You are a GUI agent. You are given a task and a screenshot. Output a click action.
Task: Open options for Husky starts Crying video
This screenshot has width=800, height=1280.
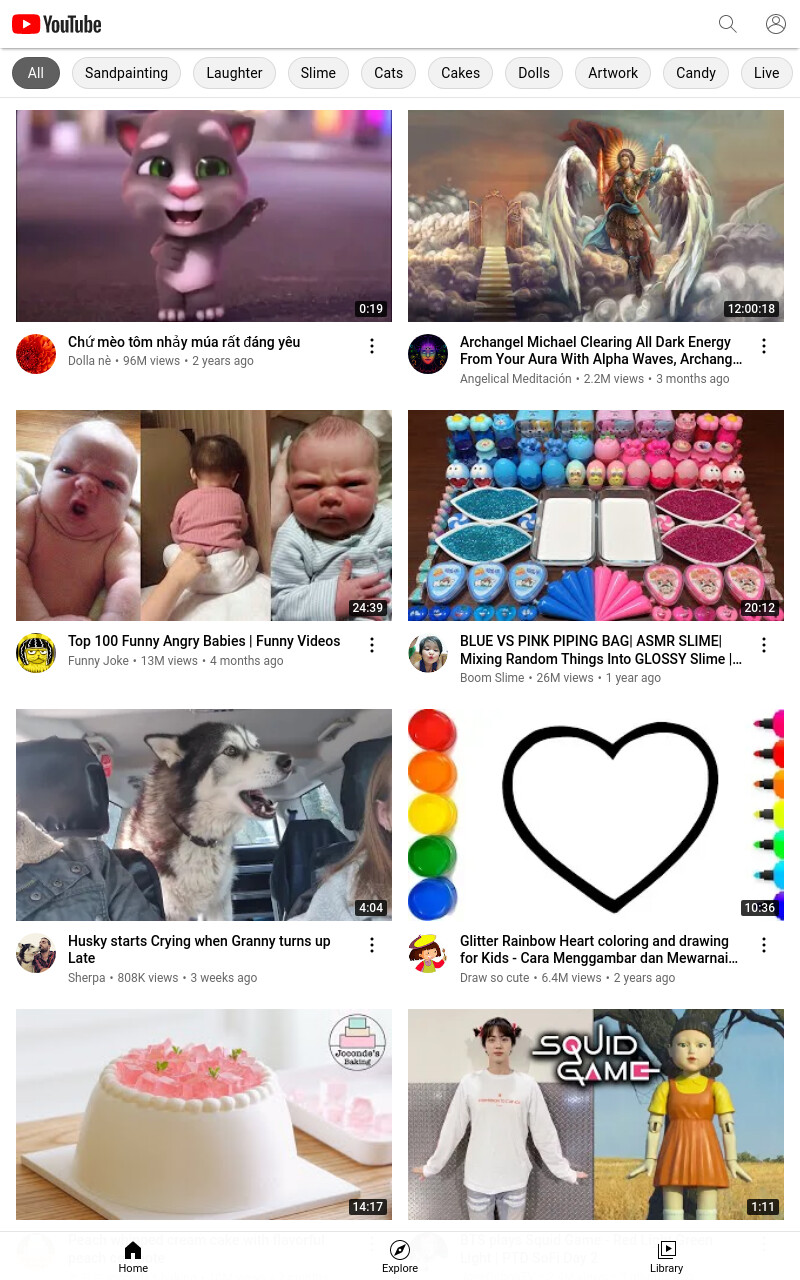coord(372,945)
